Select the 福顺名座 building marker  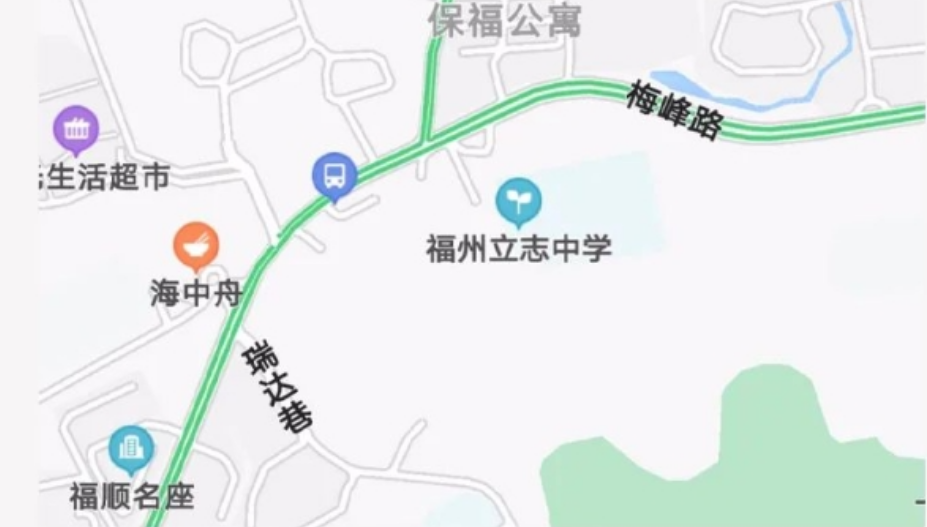131,449
